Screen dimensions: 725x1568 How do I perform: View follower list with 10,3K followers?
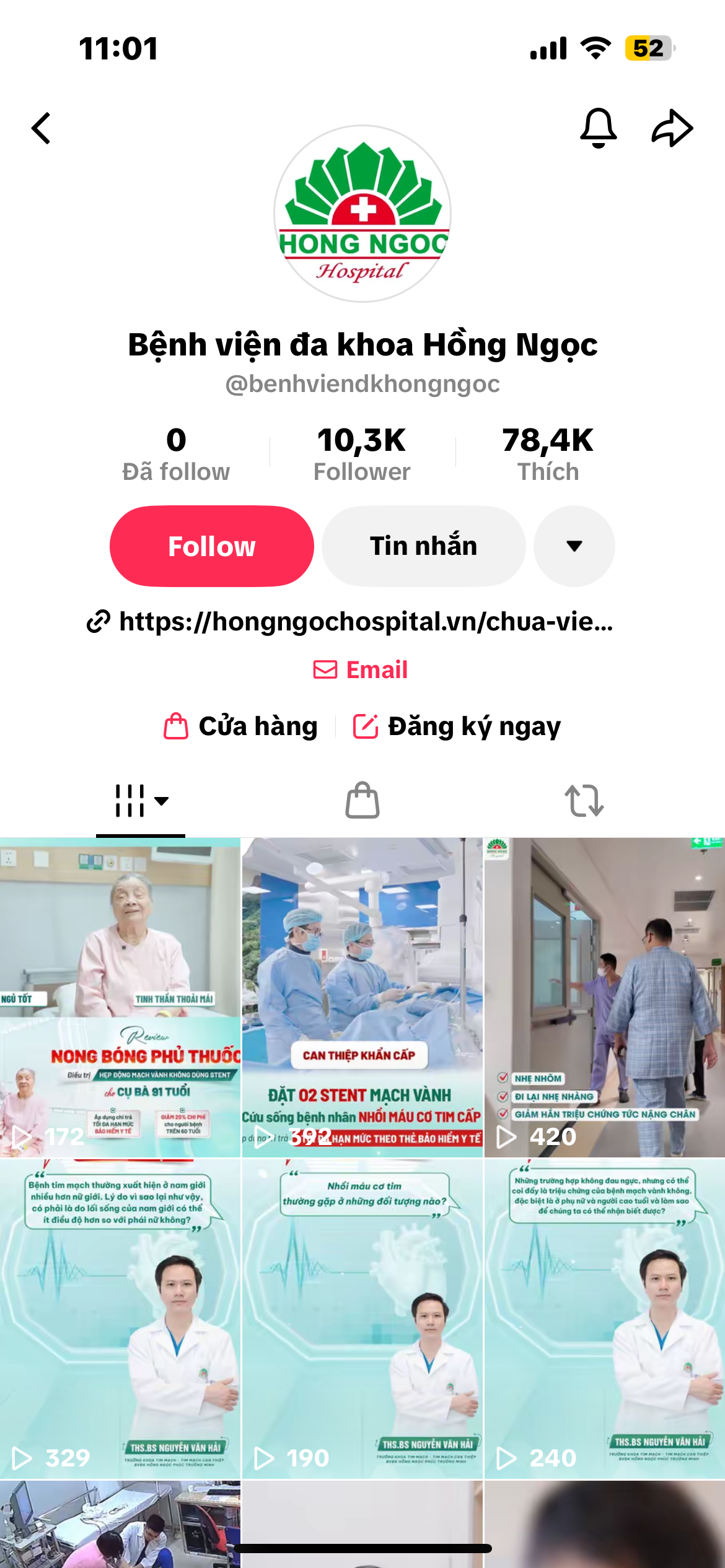[362, 454]
